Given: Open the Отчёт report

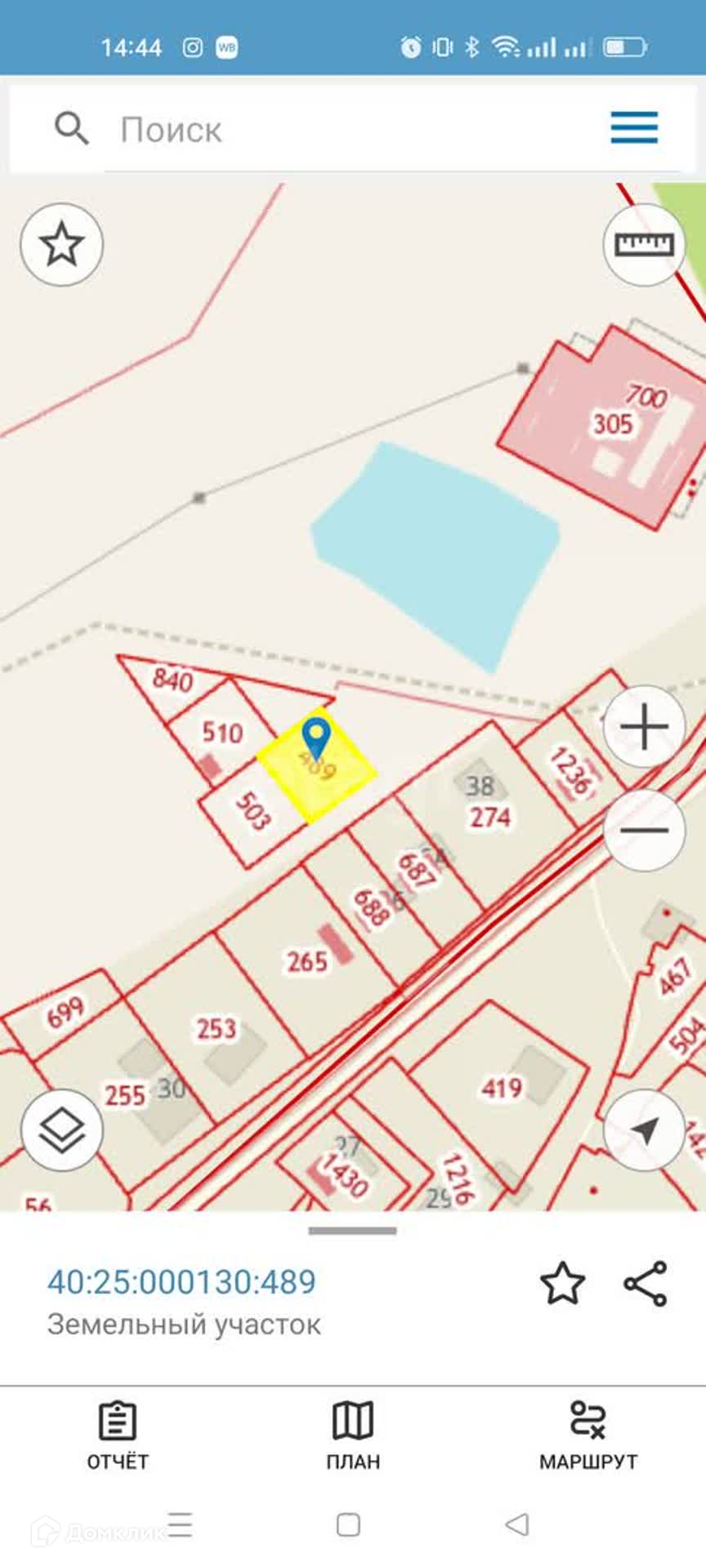Looking at the screenshot, I should tap(118, 1436).
